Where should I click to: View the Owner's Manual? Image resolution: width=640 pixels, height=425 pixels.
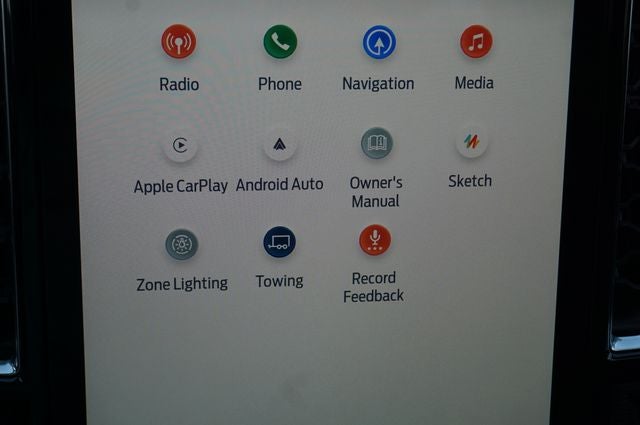[x=376, y=144]
